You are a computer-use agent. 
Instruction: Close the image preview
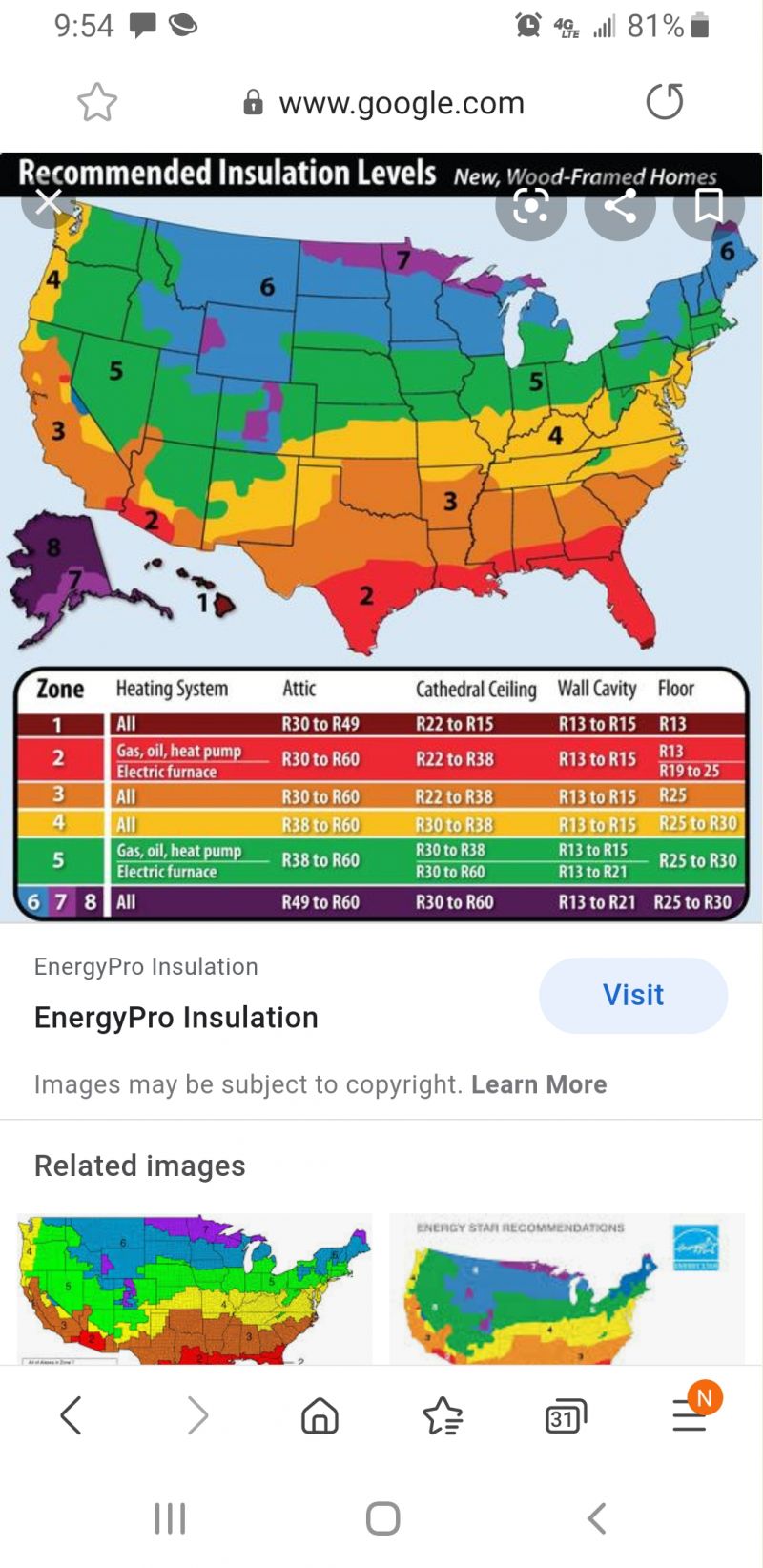49,202
